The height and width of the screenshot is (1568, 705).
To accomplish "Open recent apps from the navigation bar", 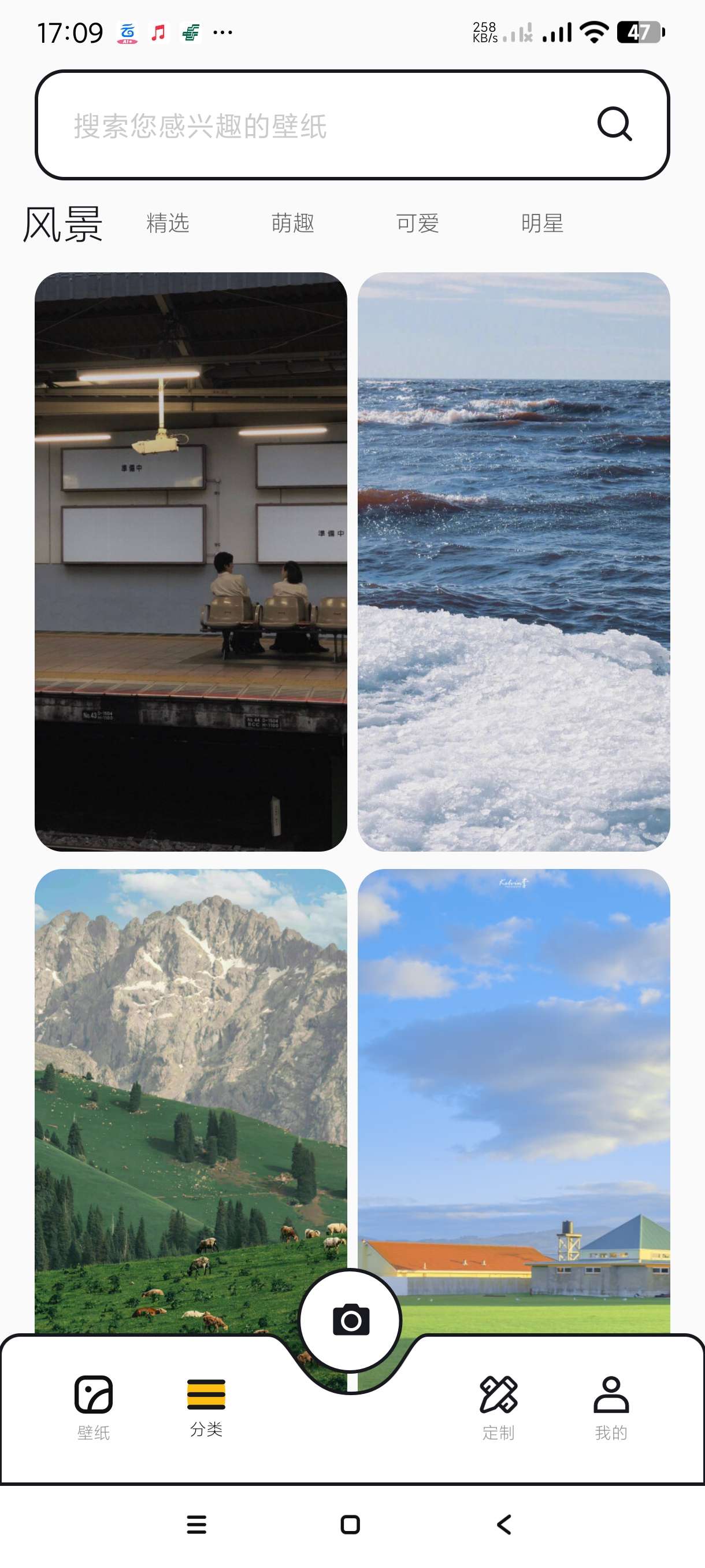I will (x=196, y=1524).
